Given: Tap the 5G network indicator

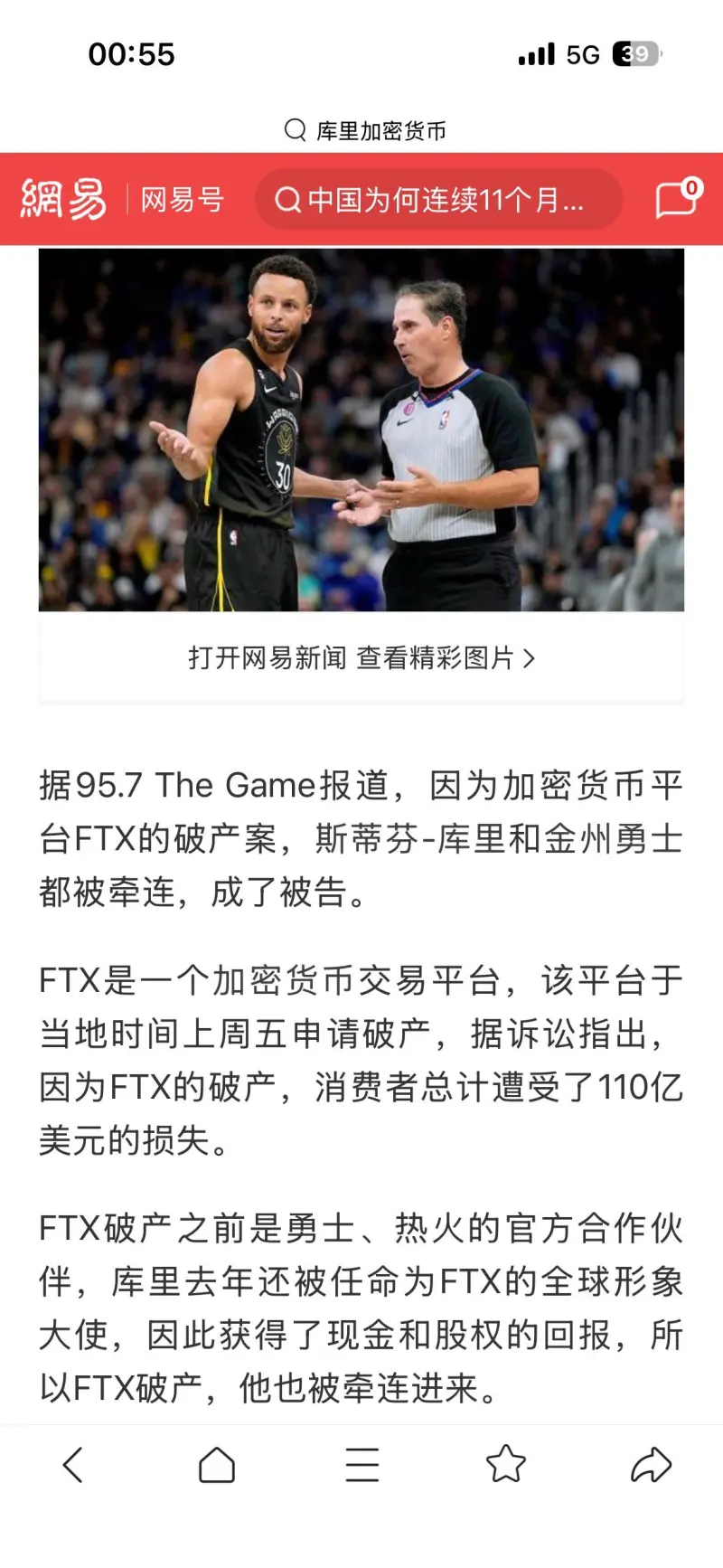Looking at the screenshot, I should tap(584, 55).
